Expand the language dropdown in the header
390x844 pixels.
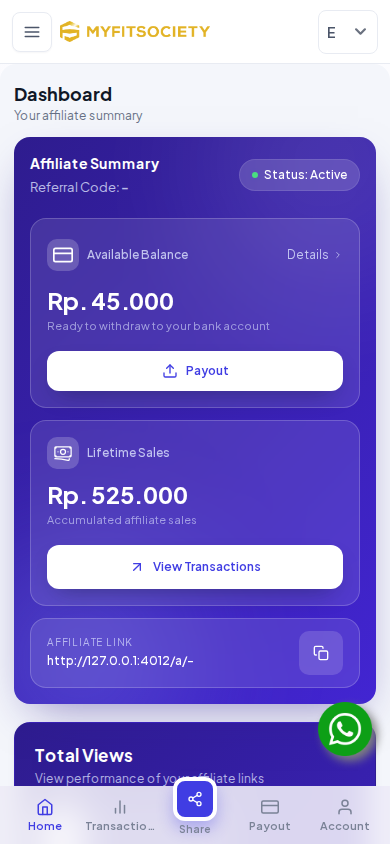click(x=348, y=32)
